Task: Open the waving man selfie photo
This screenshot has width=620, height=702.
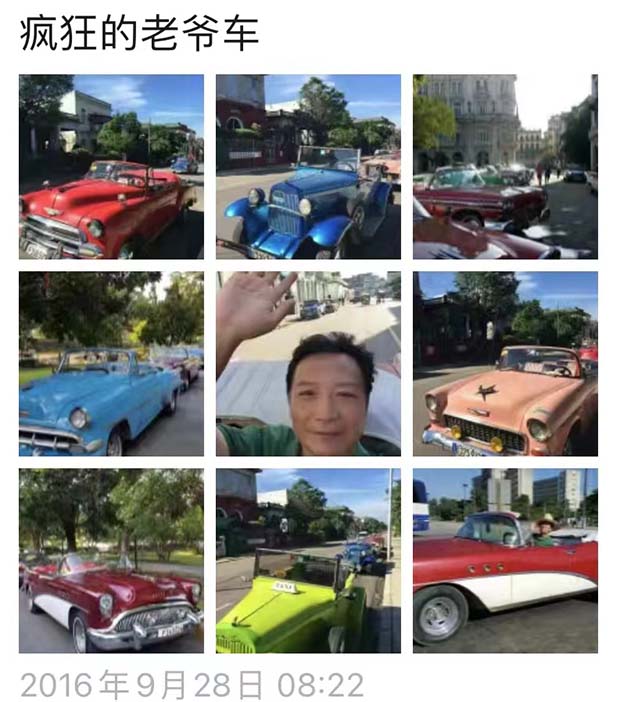Action: click(308, 364)
